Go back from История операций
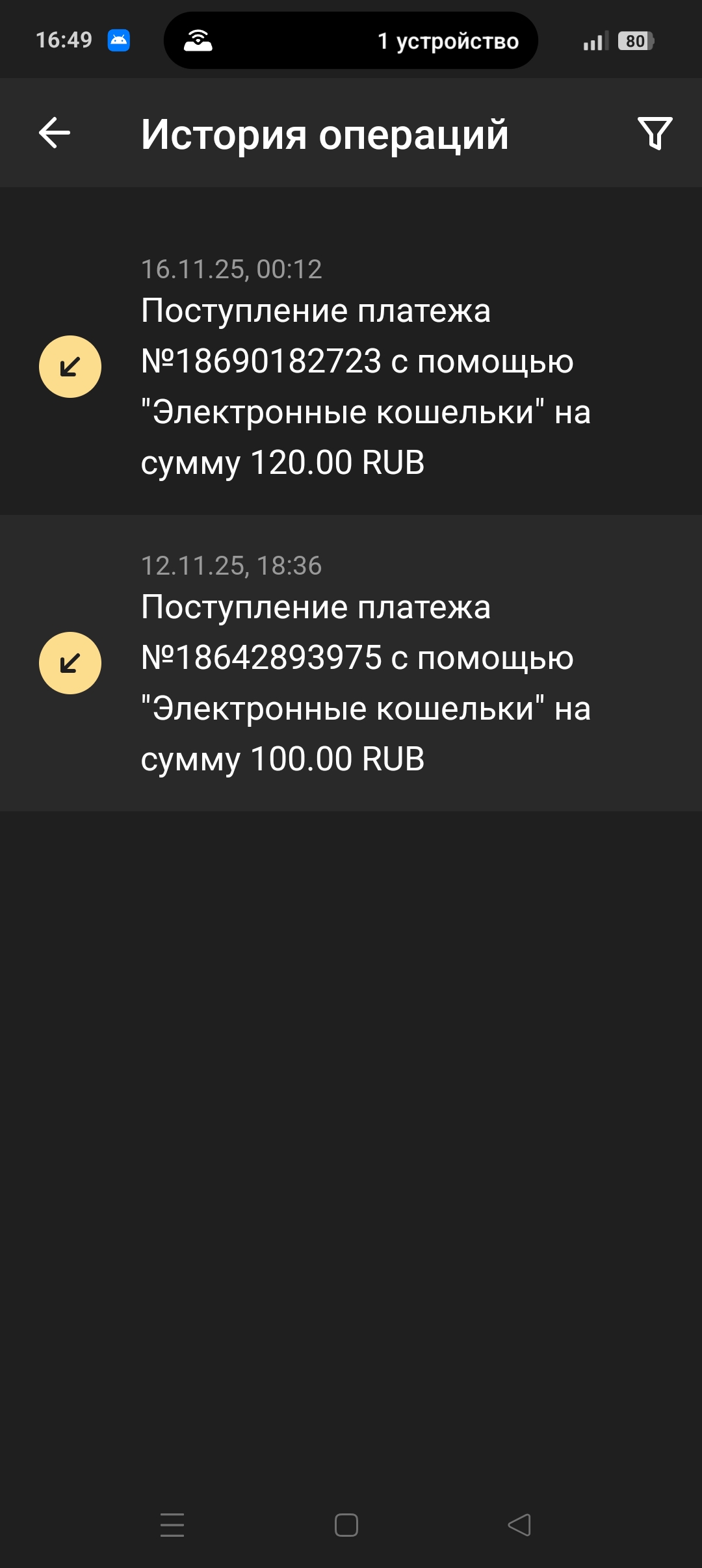This screenshot has width=702, height=1568. pos(55,133)
